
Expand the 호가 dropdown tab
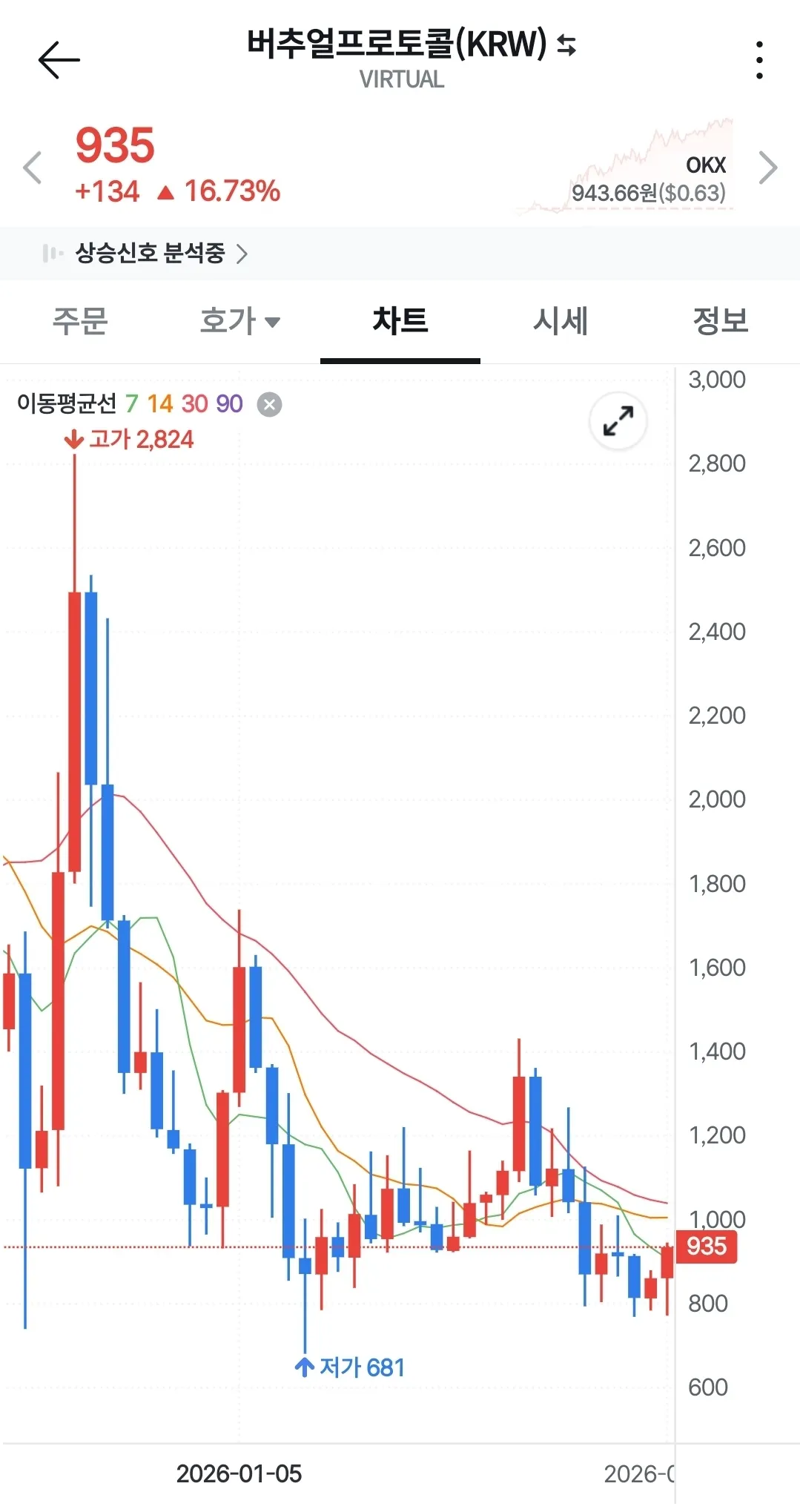point(239,321)
